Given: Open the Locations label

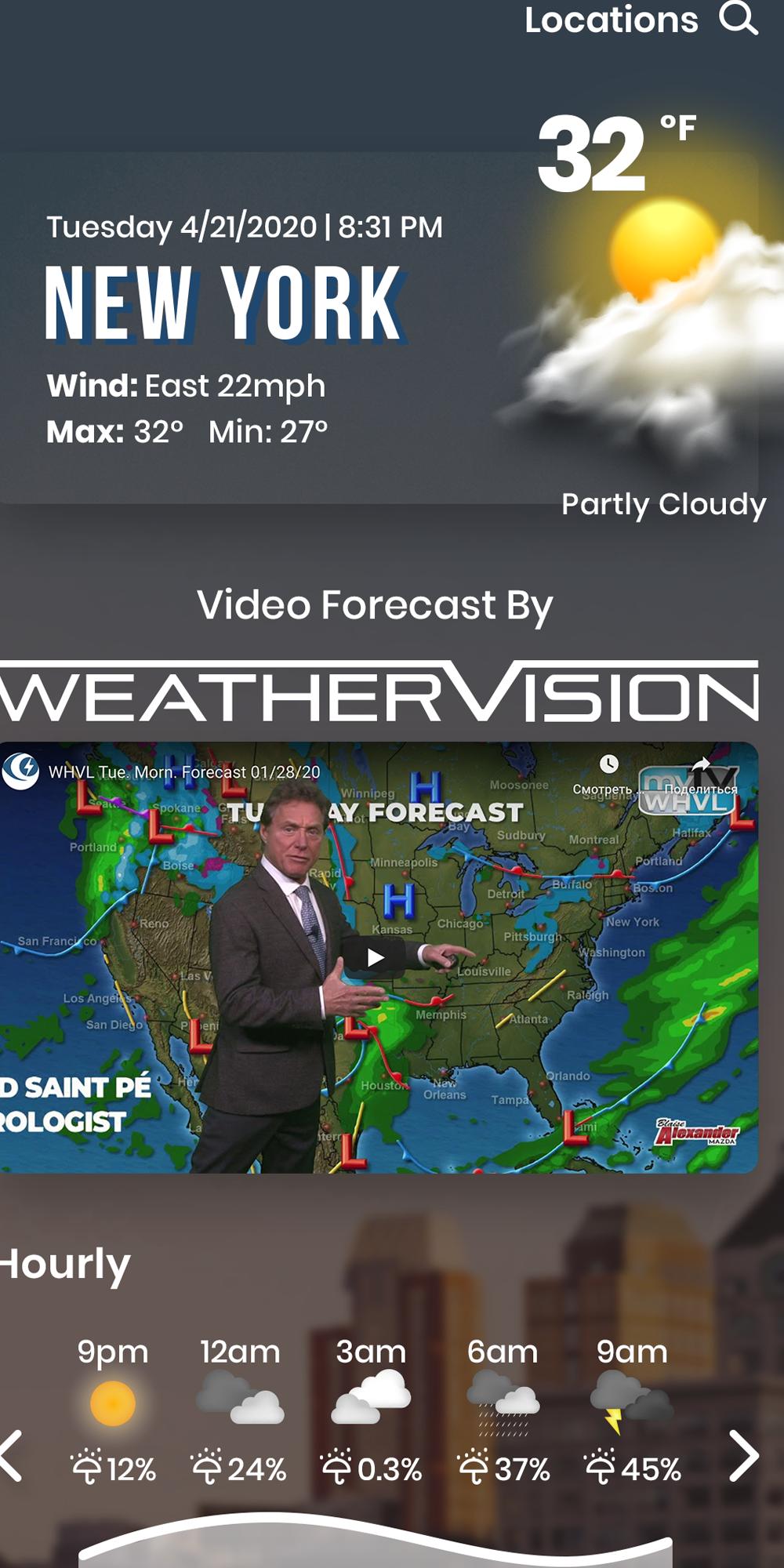Looking at the screenshot, I should [611, 20].
